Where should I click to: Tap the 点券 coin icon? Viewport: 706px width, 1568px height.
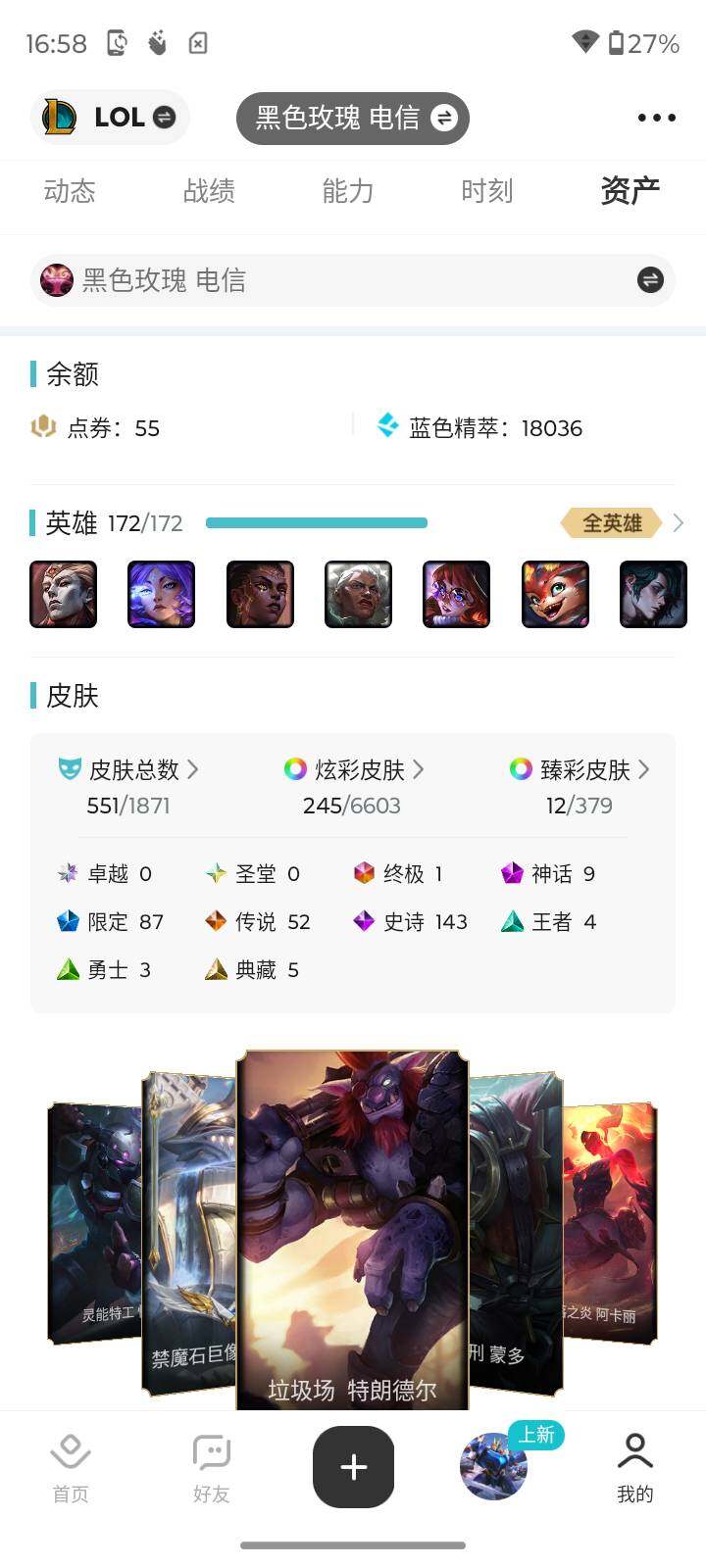point(45,427)
